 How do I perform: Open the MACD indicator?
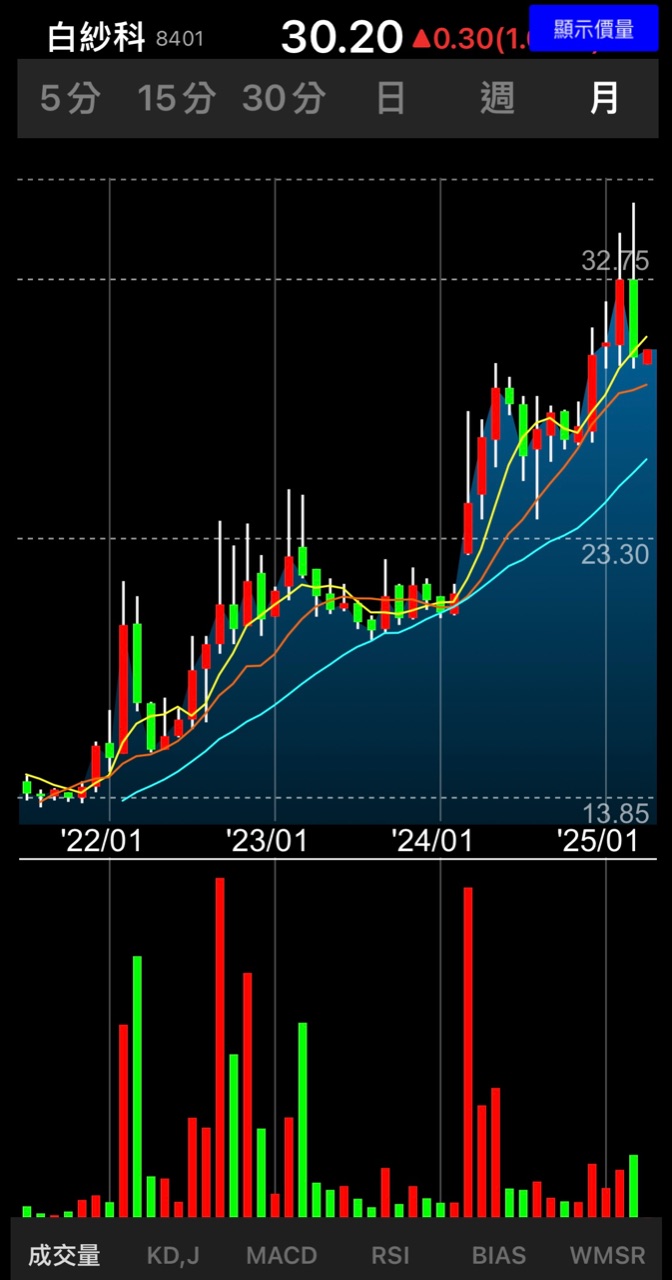281,1255
